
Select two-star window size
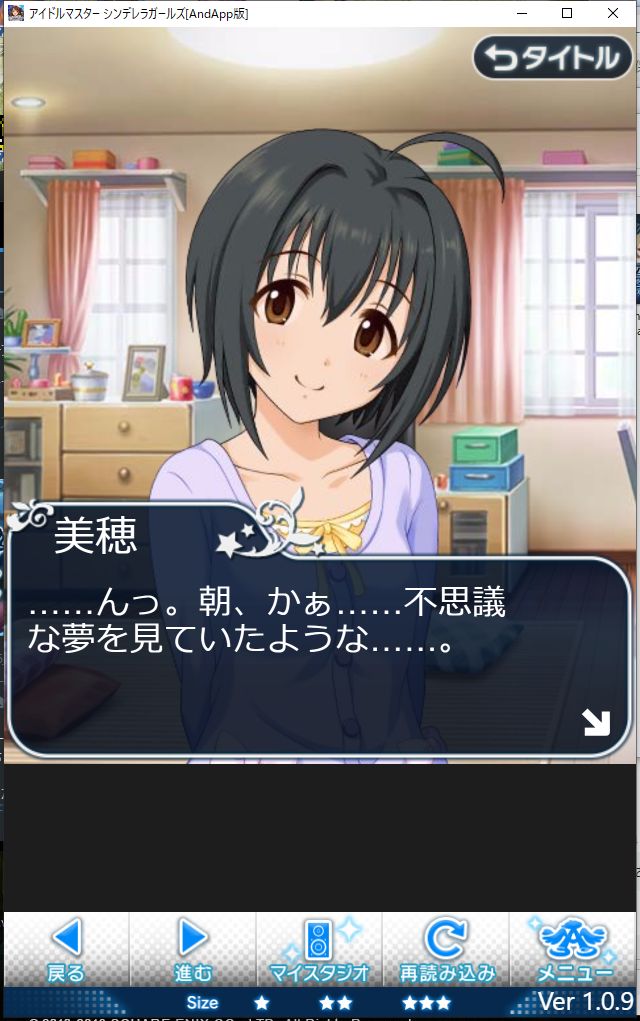tap(336, 1002)
